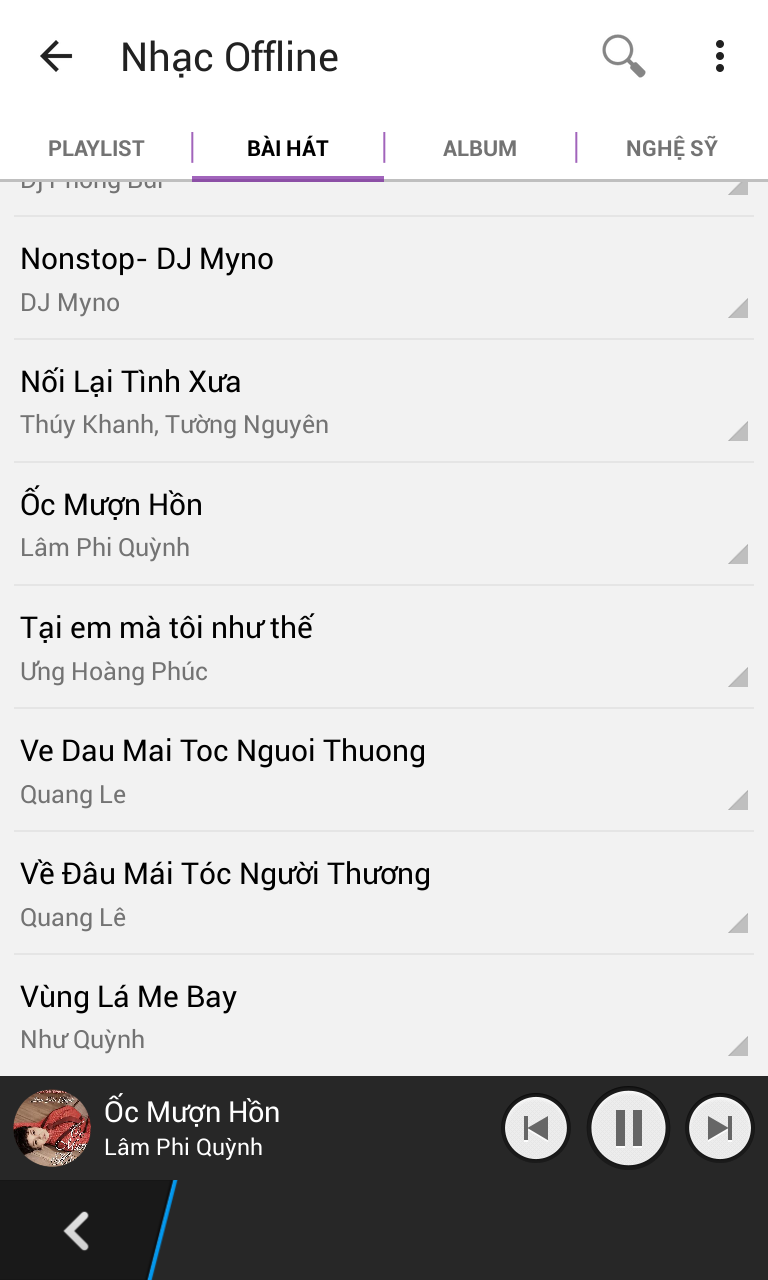Open the song Ốc Mượn Hồn by Lâm Phi Quỳnh in the list

click(384, 524)
